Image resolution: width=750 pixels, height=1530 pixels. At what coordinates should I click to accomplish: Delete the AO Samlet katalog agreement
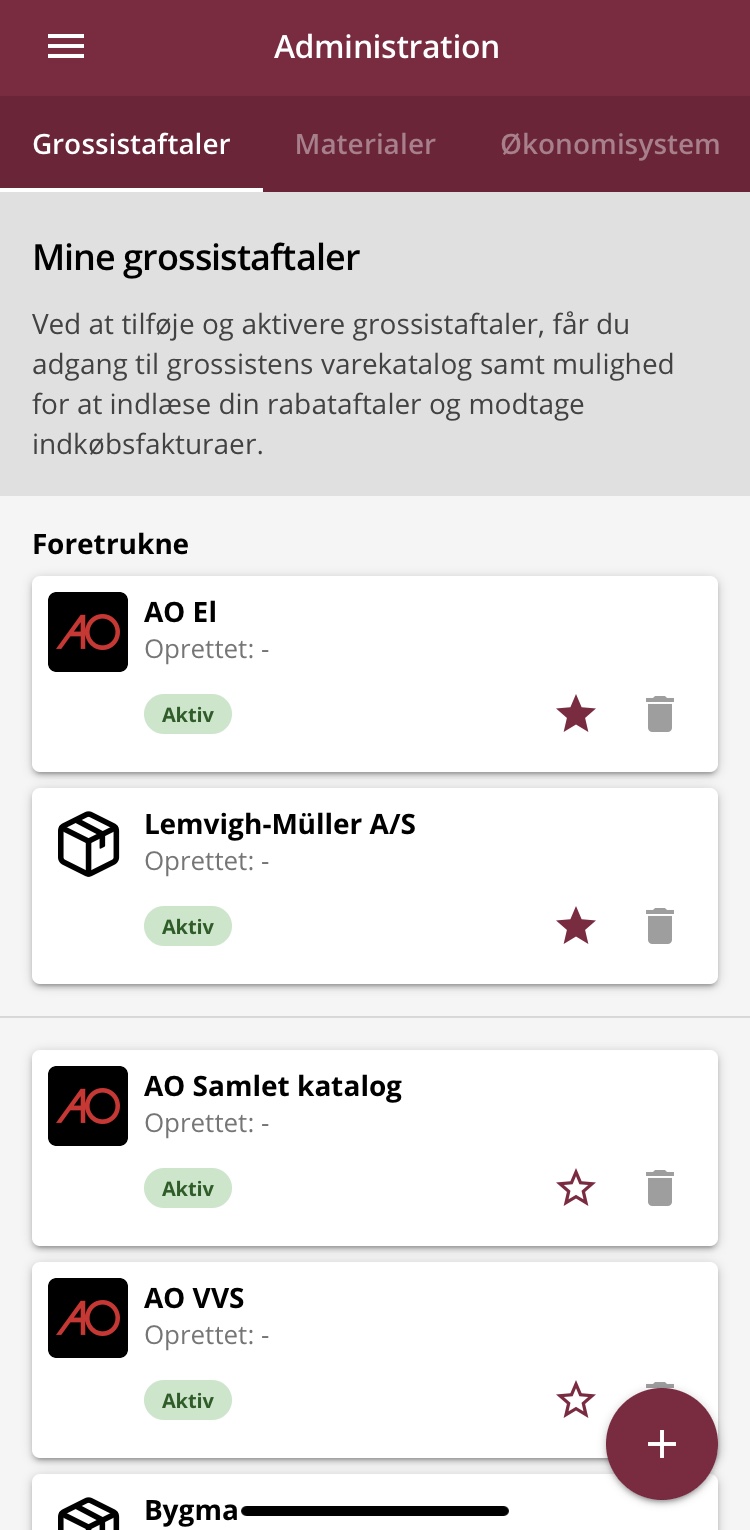(x=660, y=1189)
